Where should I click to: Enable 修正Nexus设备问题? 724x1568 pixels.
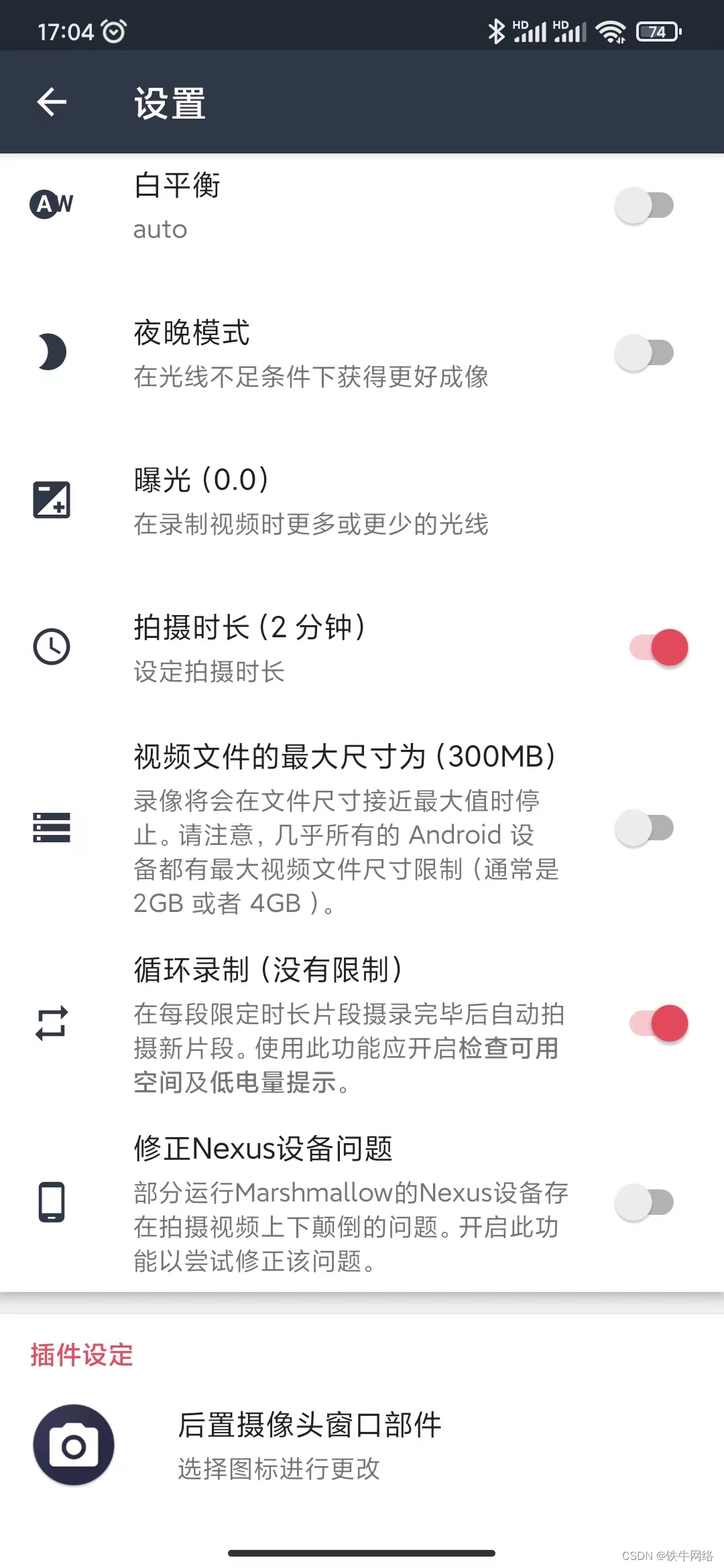[644, 1203]
